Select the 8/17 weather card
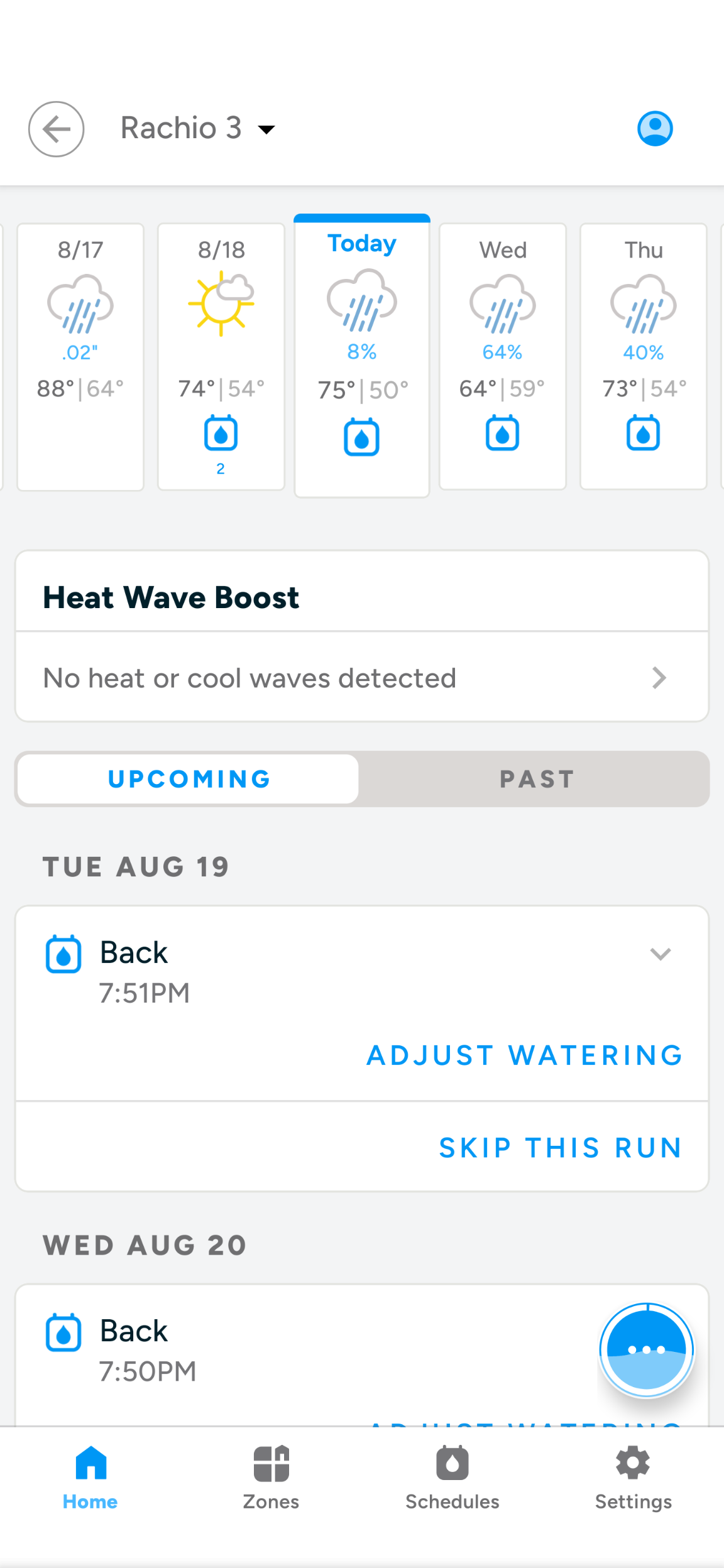The width and height of the screenshot is (724, 1568). [80, 356]
